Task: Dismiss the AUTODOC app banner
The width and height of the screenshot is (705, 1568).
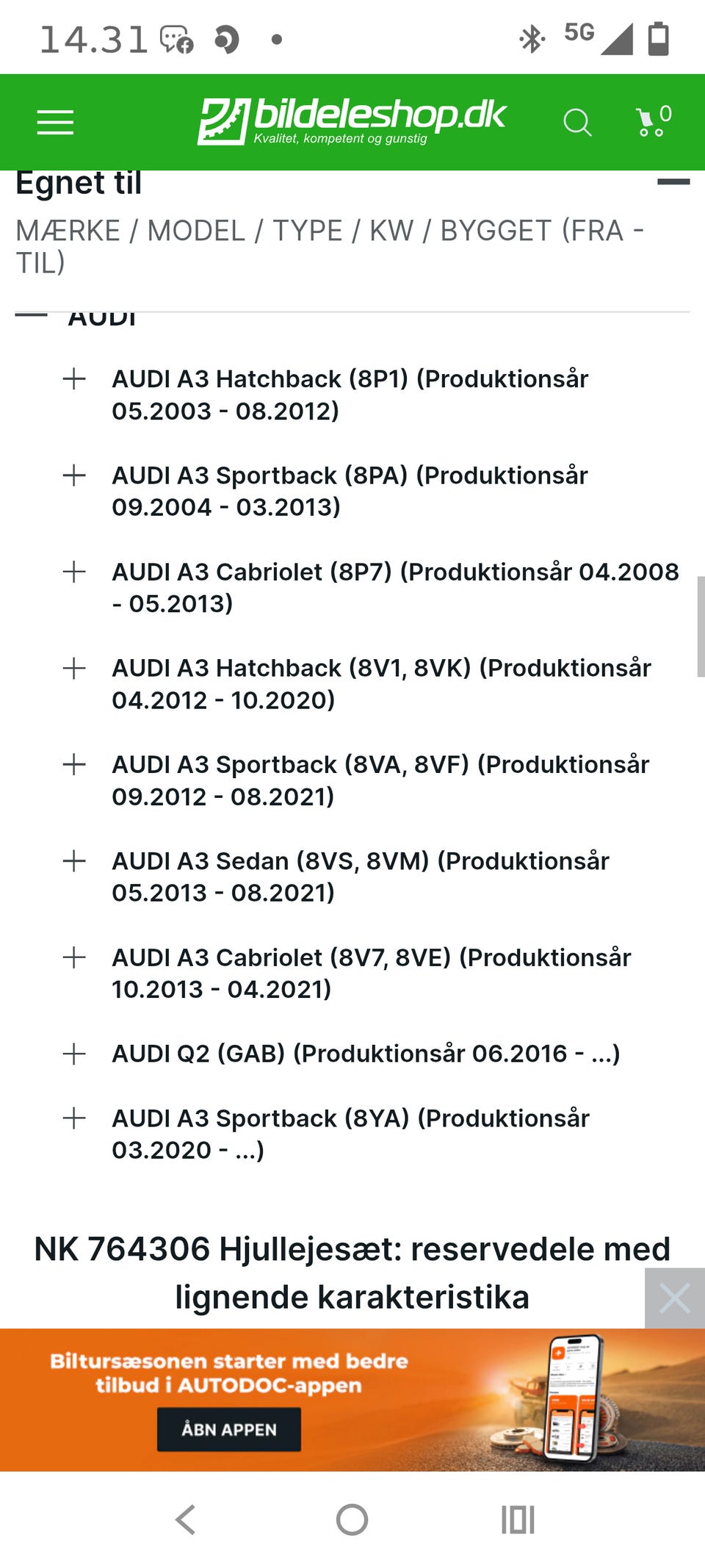Action: pyautogui.click(x=675, y=1298)
